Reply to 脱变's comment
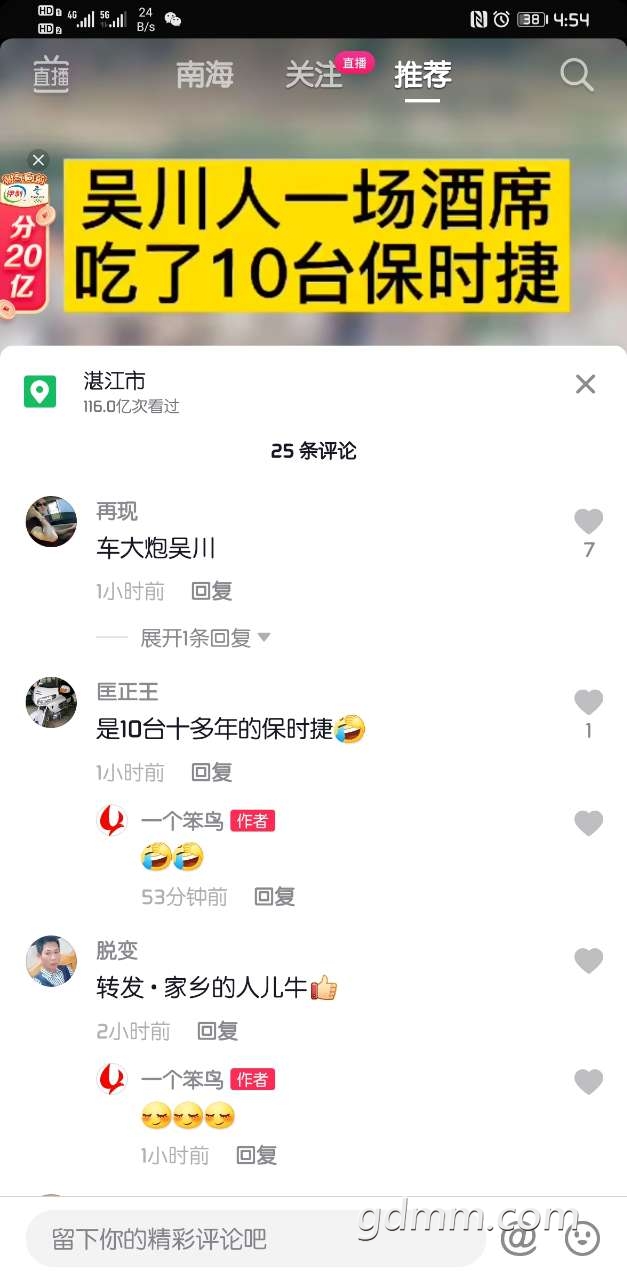627x1280 pixels. click(x=217, y=1031)
